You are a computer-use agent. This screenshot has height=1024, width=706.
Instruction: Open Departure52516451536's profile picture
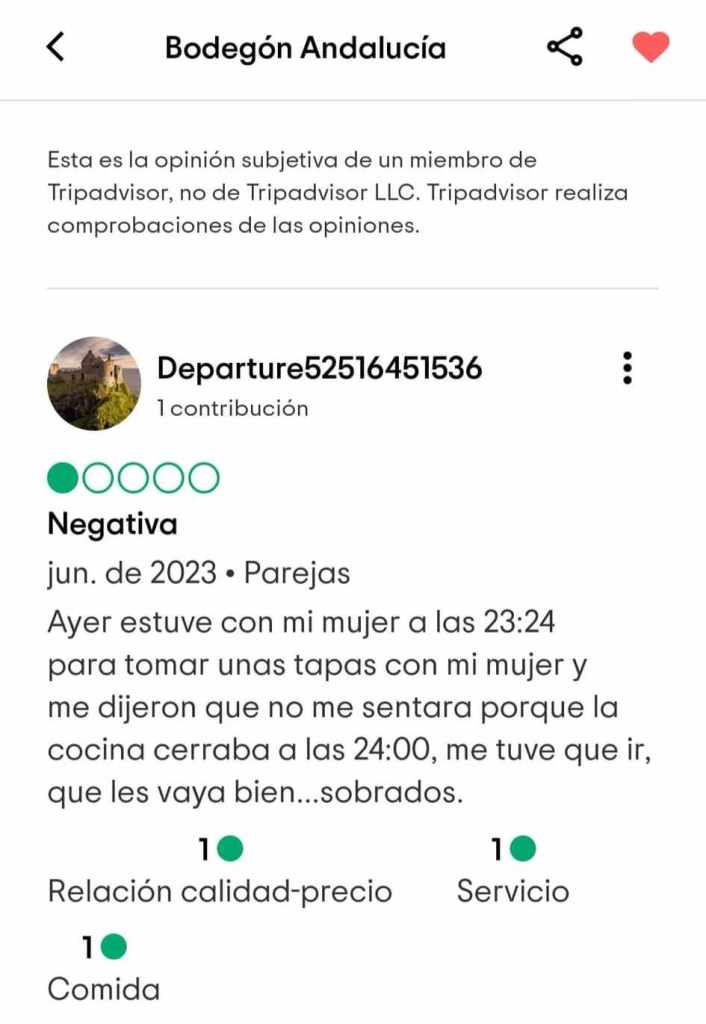pos(94,383)
